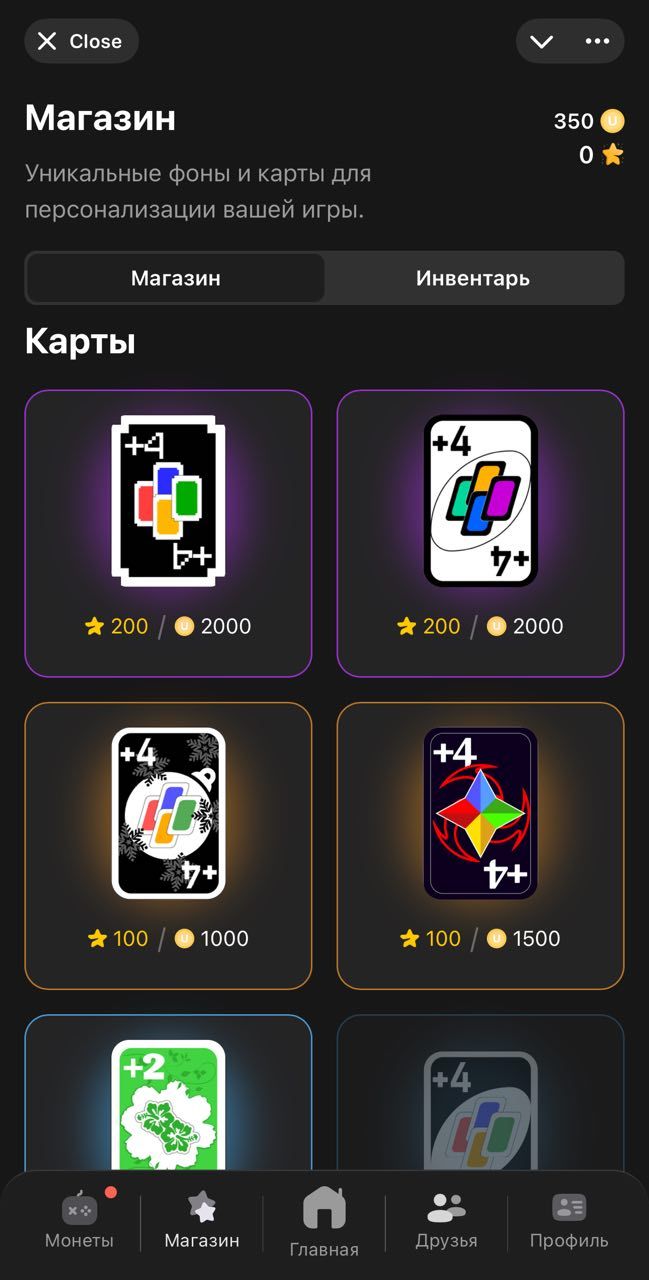Screen dimensions: 649x1280
Task: Open Магазин in the bottom bar
Action: (x=202, y=1221)
